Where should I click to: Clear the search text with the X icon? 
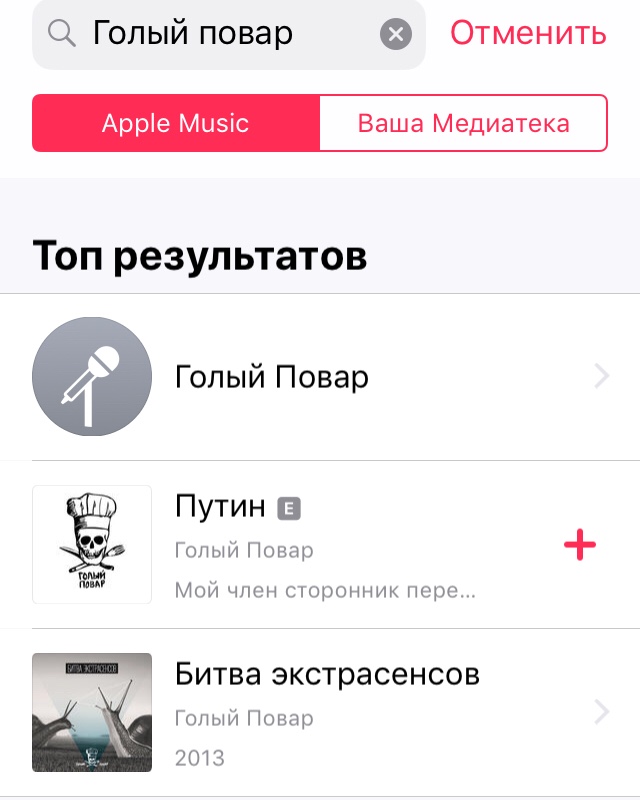click(x=396, y=35)
